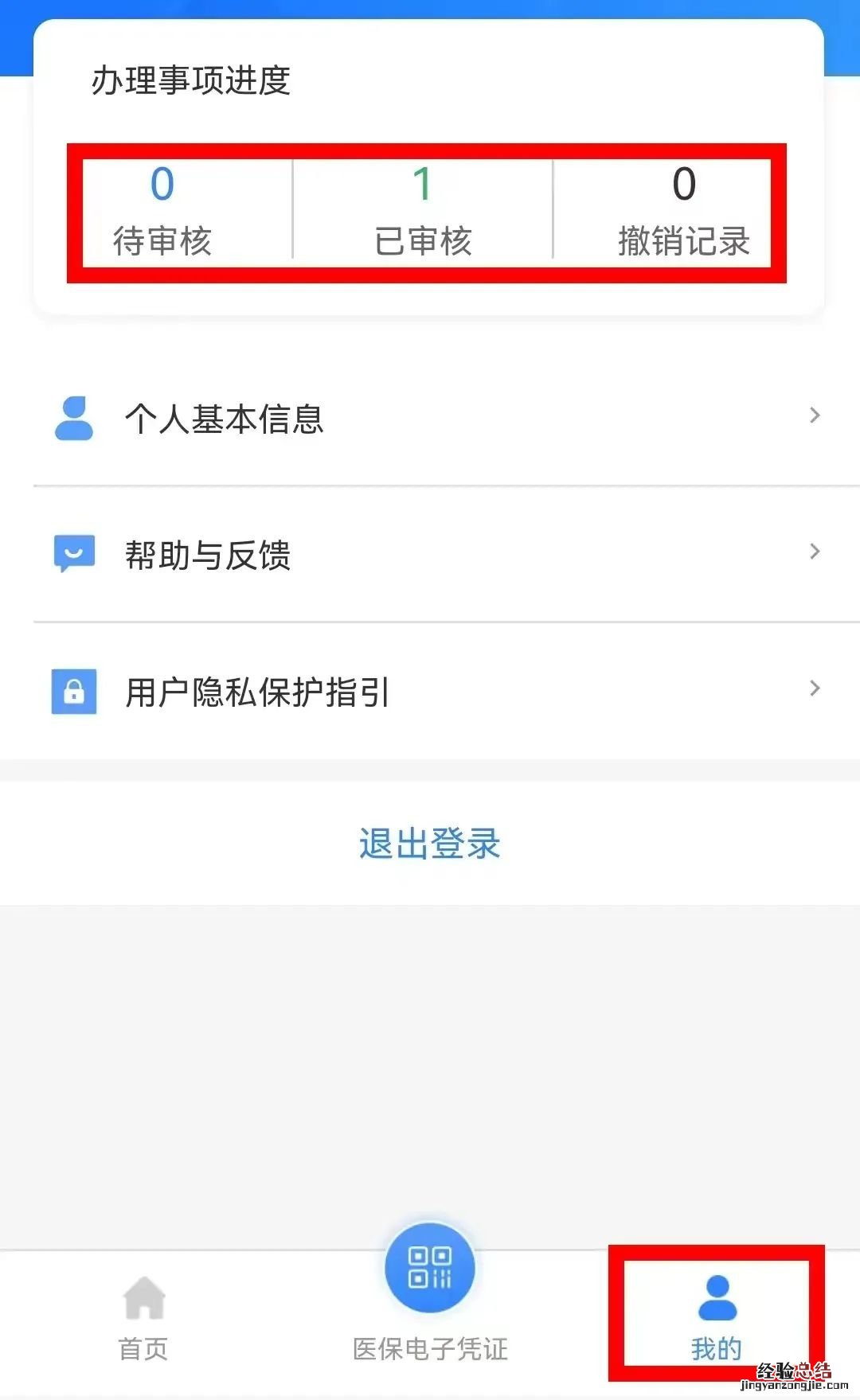Open the 待审核 pending review items
Image resolution: width=860 pixels, height=1400 pixels.
point(162,212)
